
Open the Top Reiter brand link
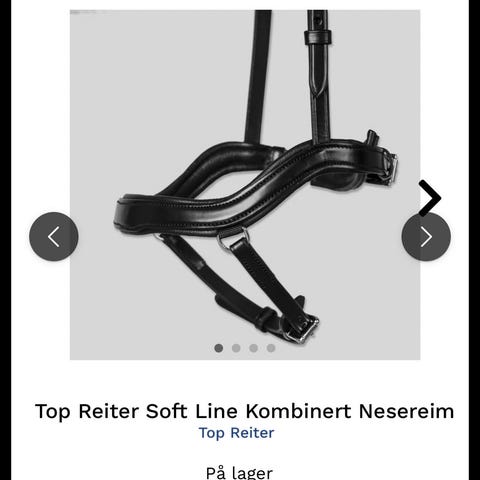point(236,433)
